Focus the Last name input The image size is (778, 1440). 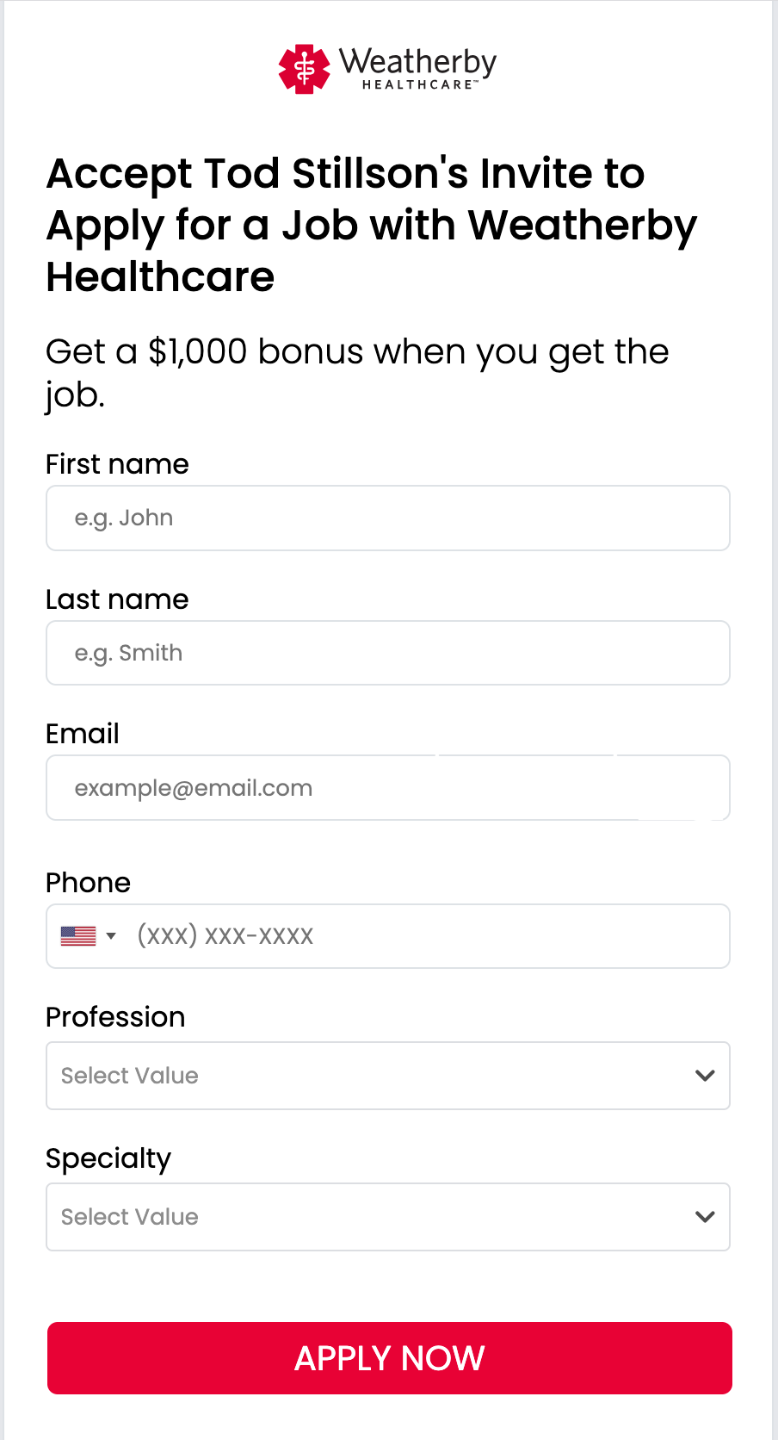click(388, 653)
